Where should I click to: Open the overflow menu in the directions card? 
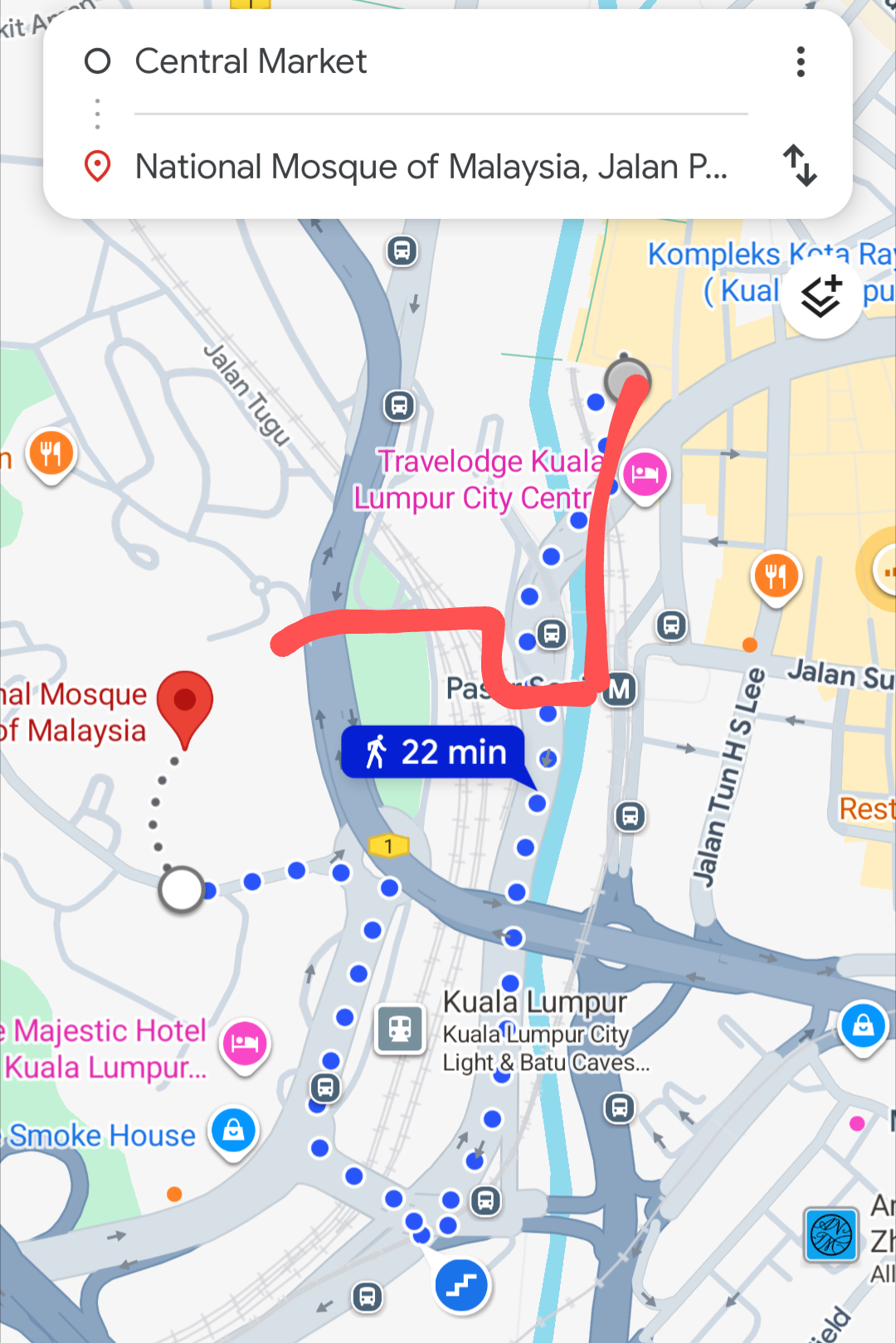[800, 62]
